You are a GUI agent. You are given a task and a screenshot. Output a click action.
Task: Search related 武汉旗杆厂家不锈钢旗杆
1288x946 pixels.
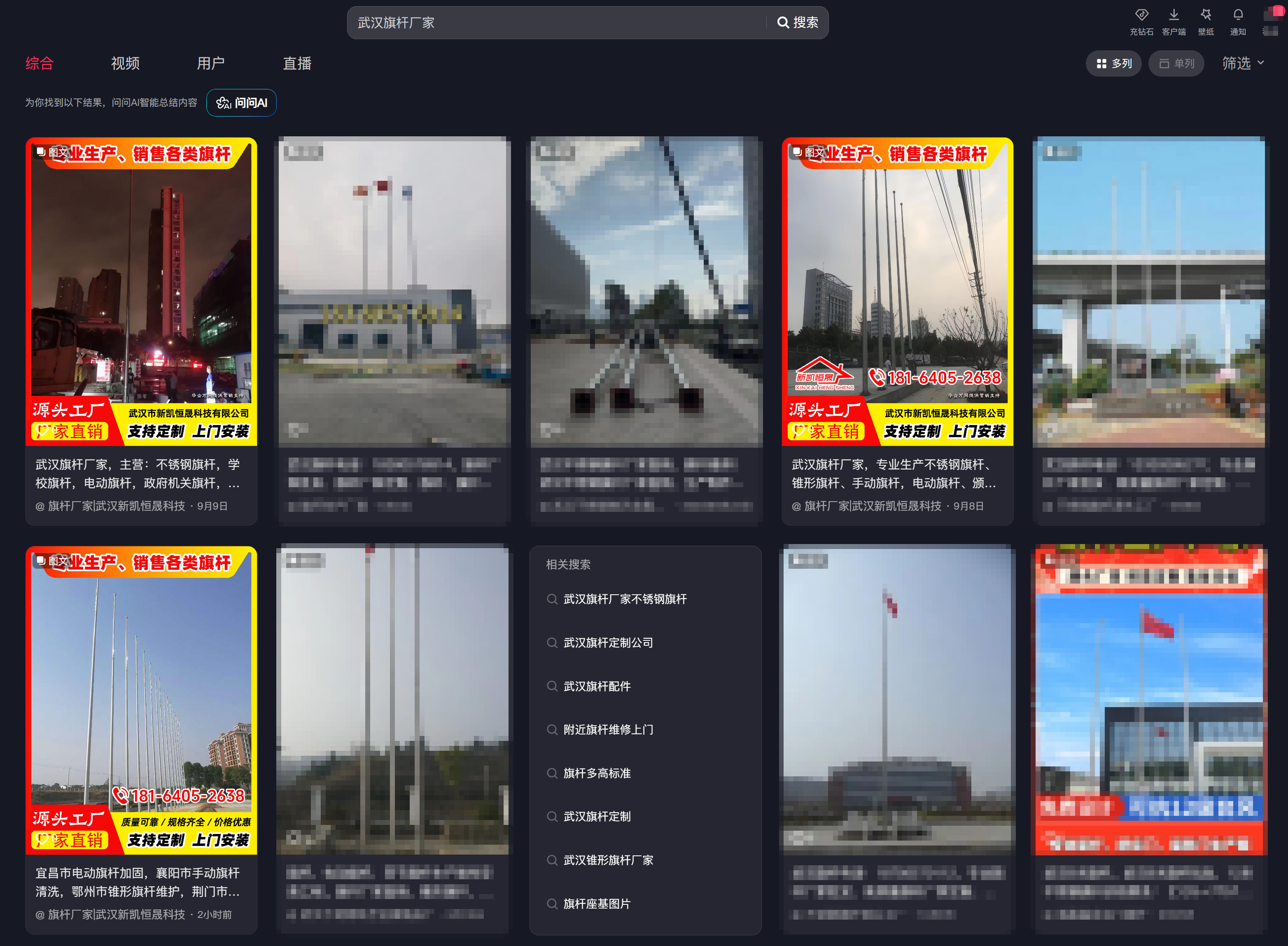(625, 599)
